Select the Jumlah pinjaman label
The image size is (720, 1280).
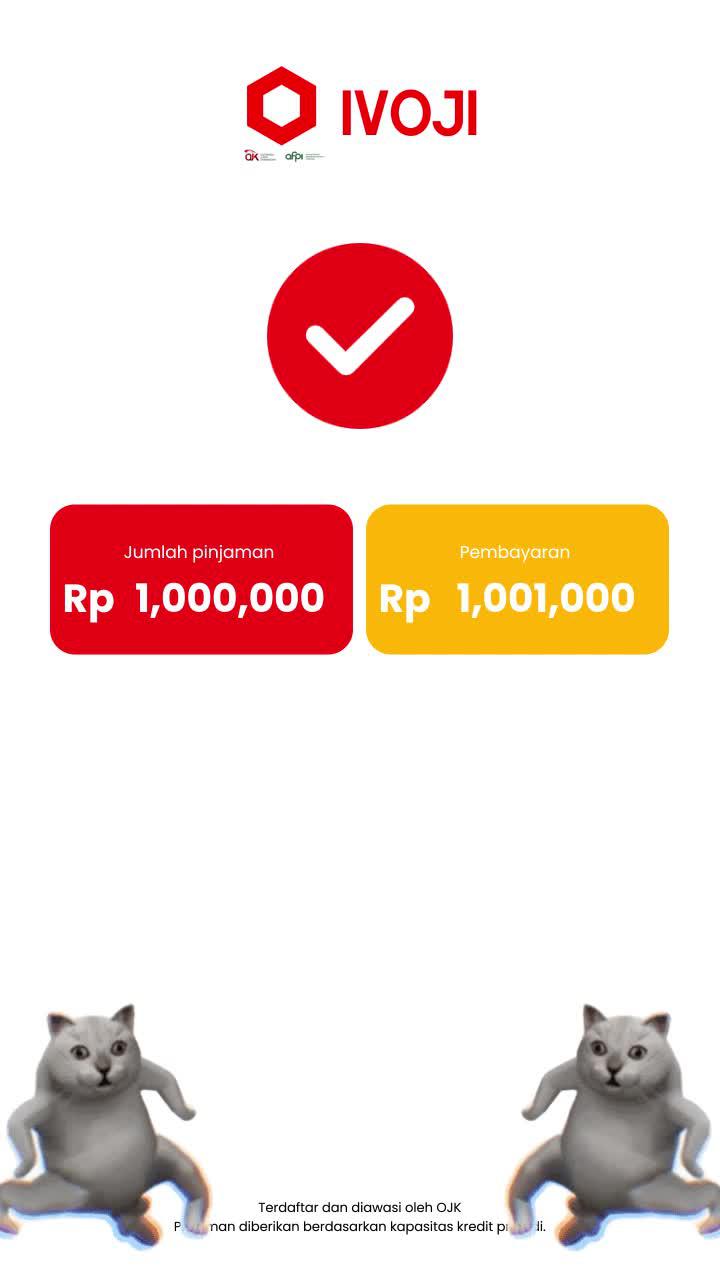pos(199,551)
